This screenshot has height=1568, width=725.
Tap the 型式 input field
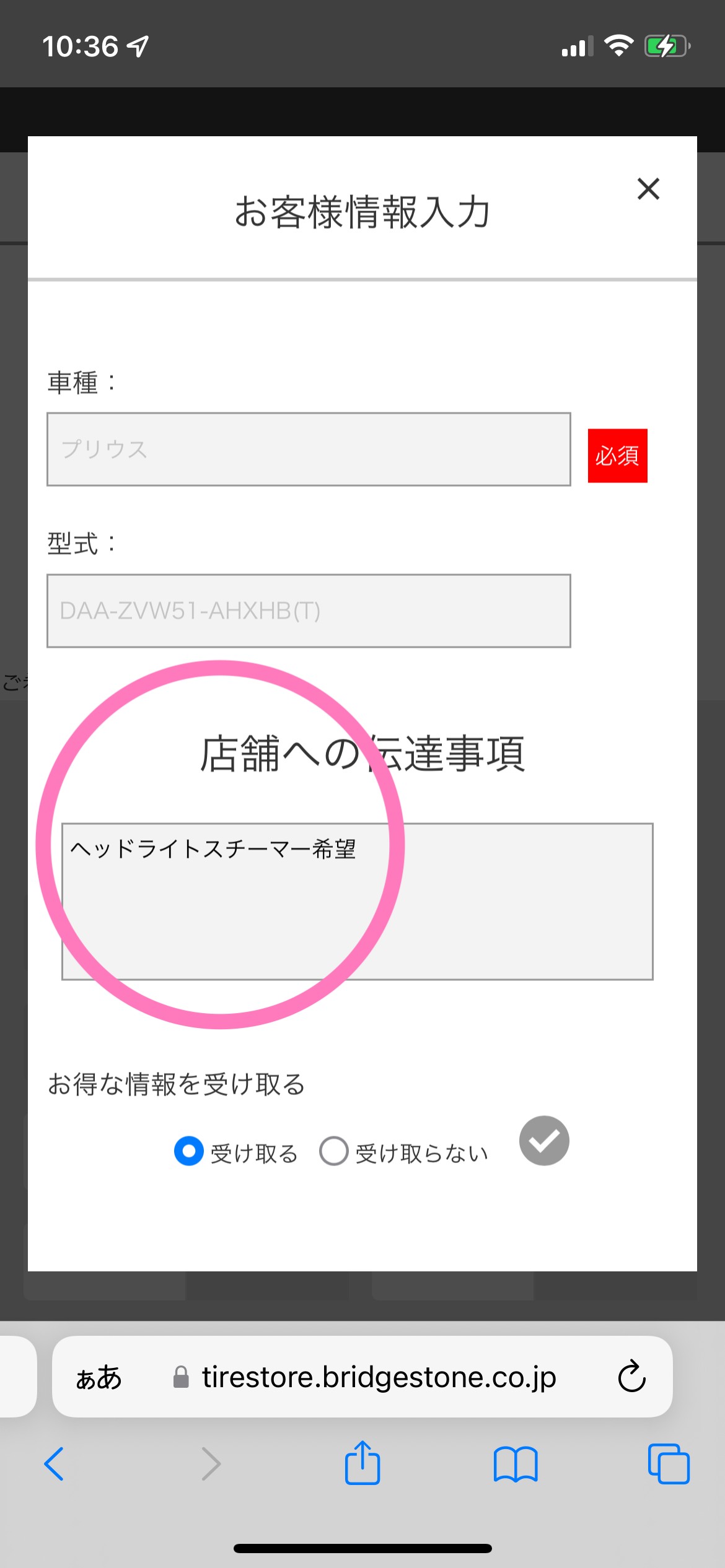point(309,611)
